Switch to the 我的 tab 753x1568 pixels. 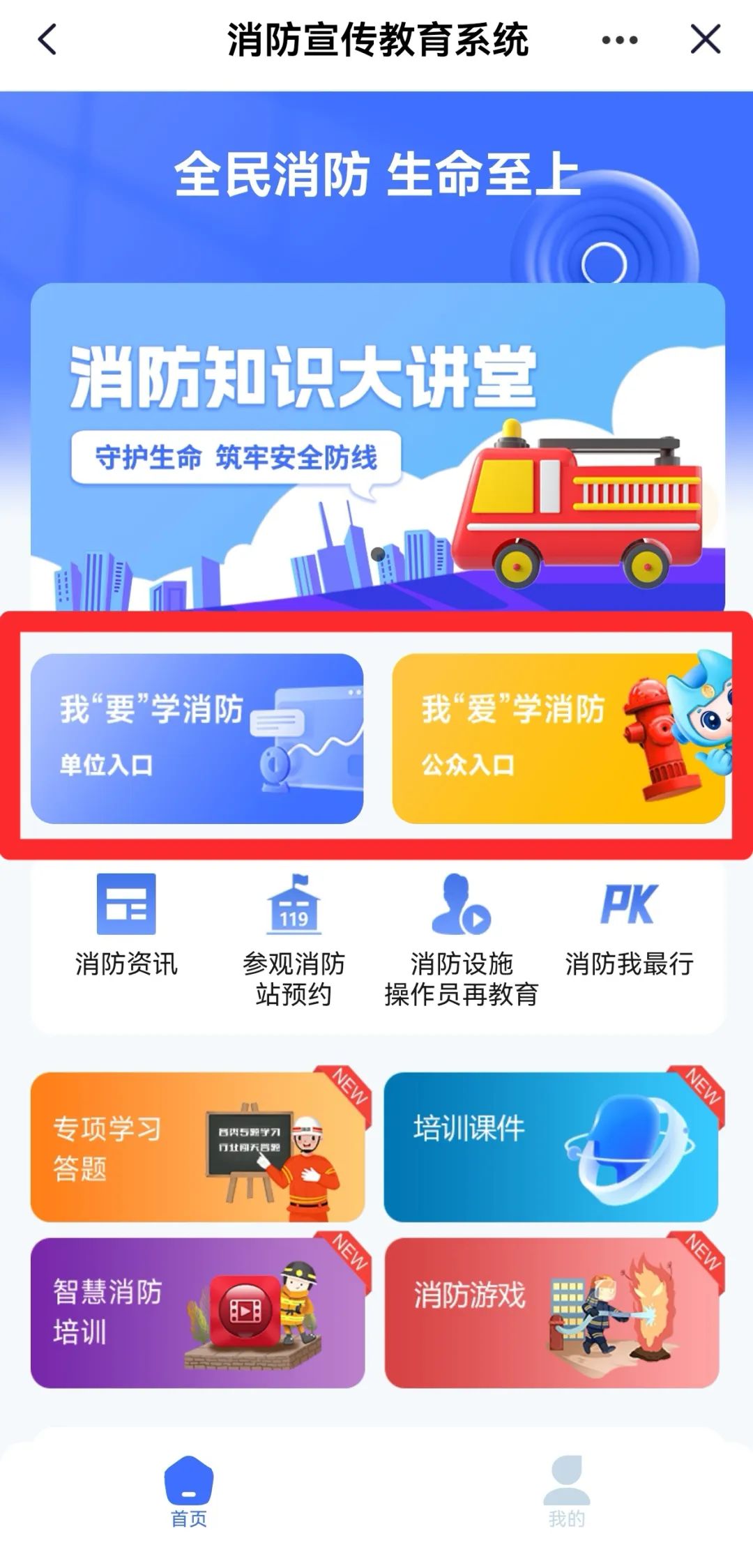[566, 1491]
